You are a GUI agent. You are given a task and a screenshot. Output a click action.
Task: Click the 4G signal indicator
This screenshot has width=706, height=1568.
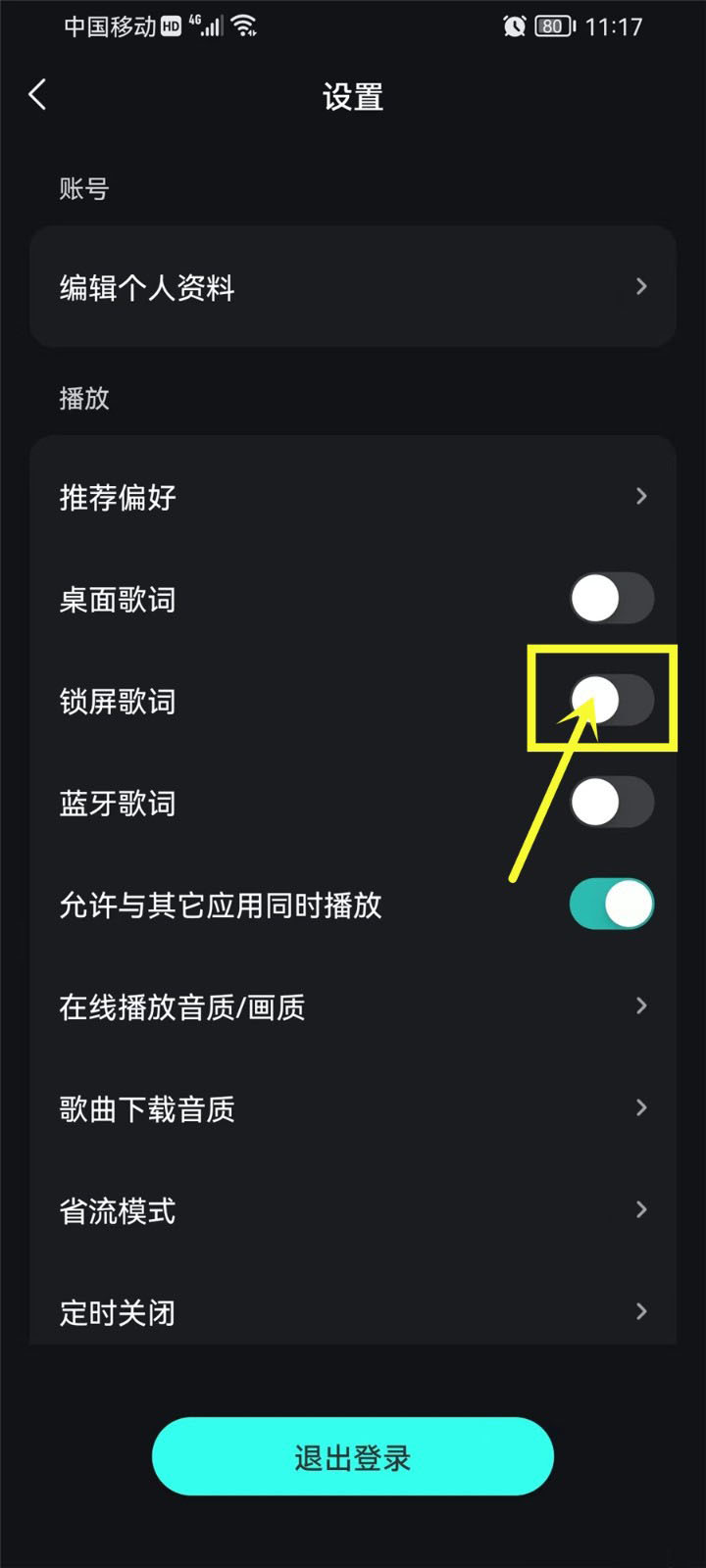pos(194,22)
